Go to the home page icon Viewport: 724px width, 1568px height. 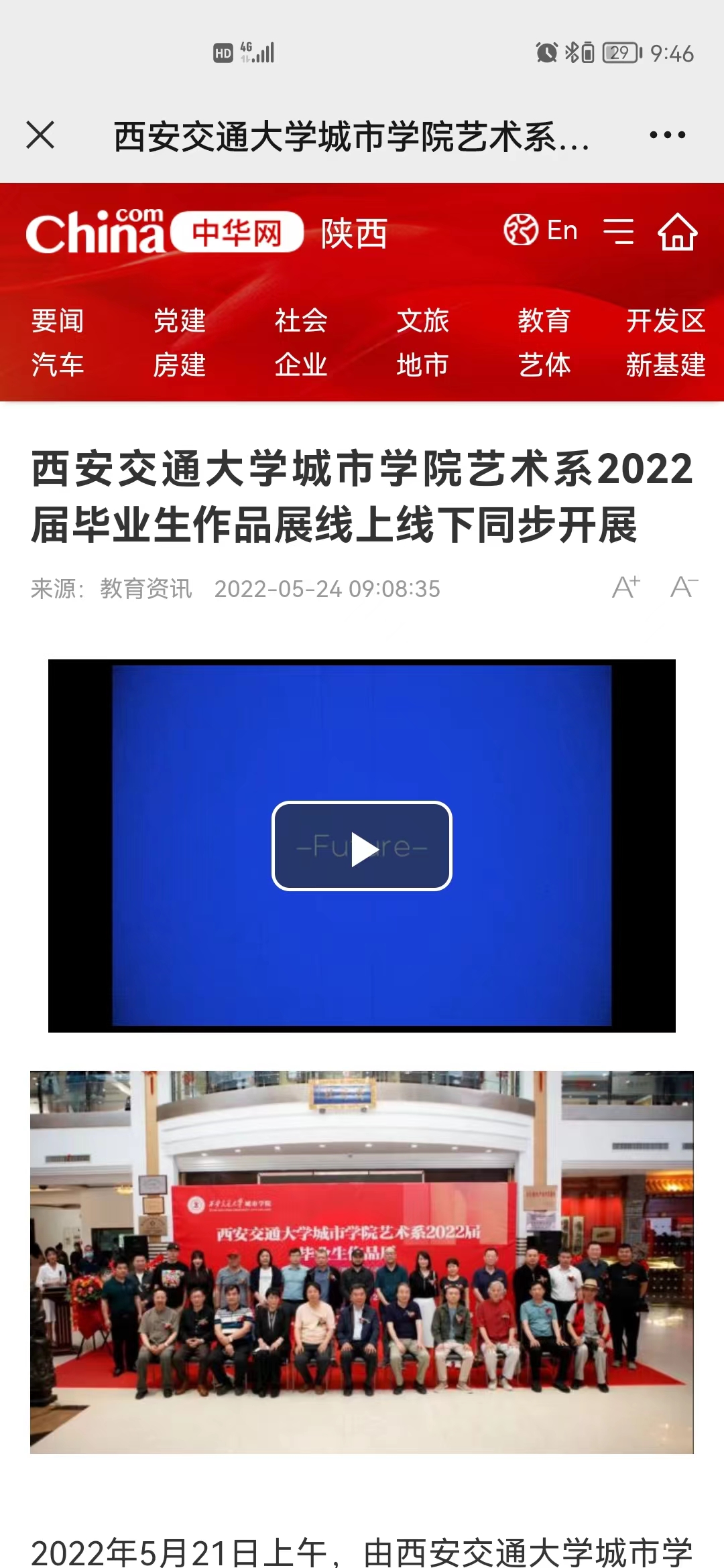[x=677, y=231]
